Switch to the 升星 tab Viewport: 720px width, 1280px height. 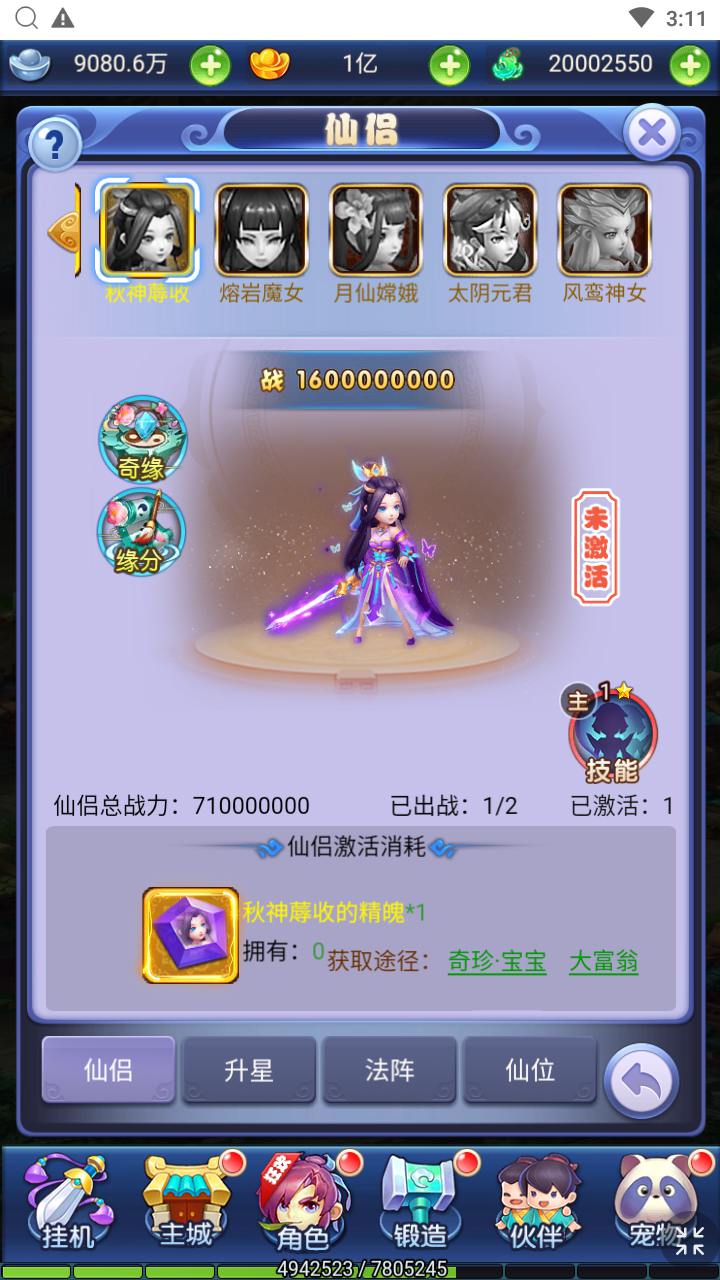249,1070
